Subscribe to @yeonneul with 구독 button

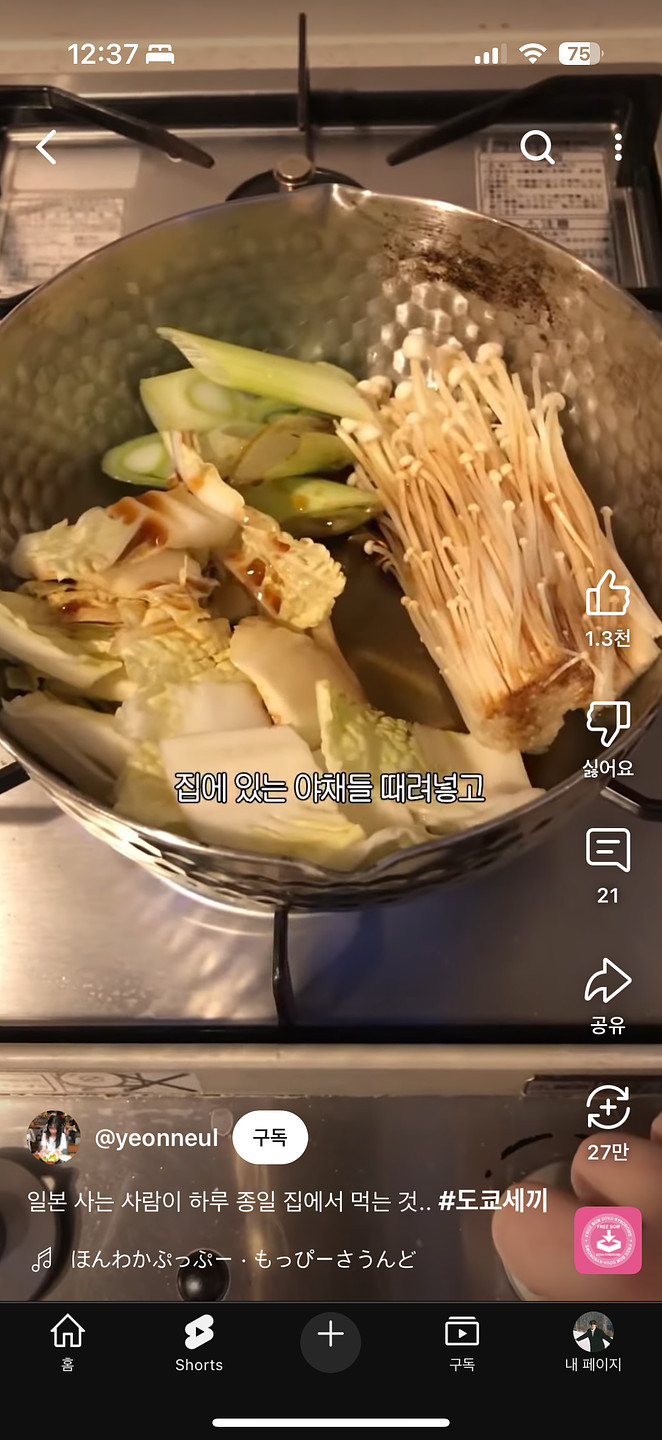point(270,1138)
